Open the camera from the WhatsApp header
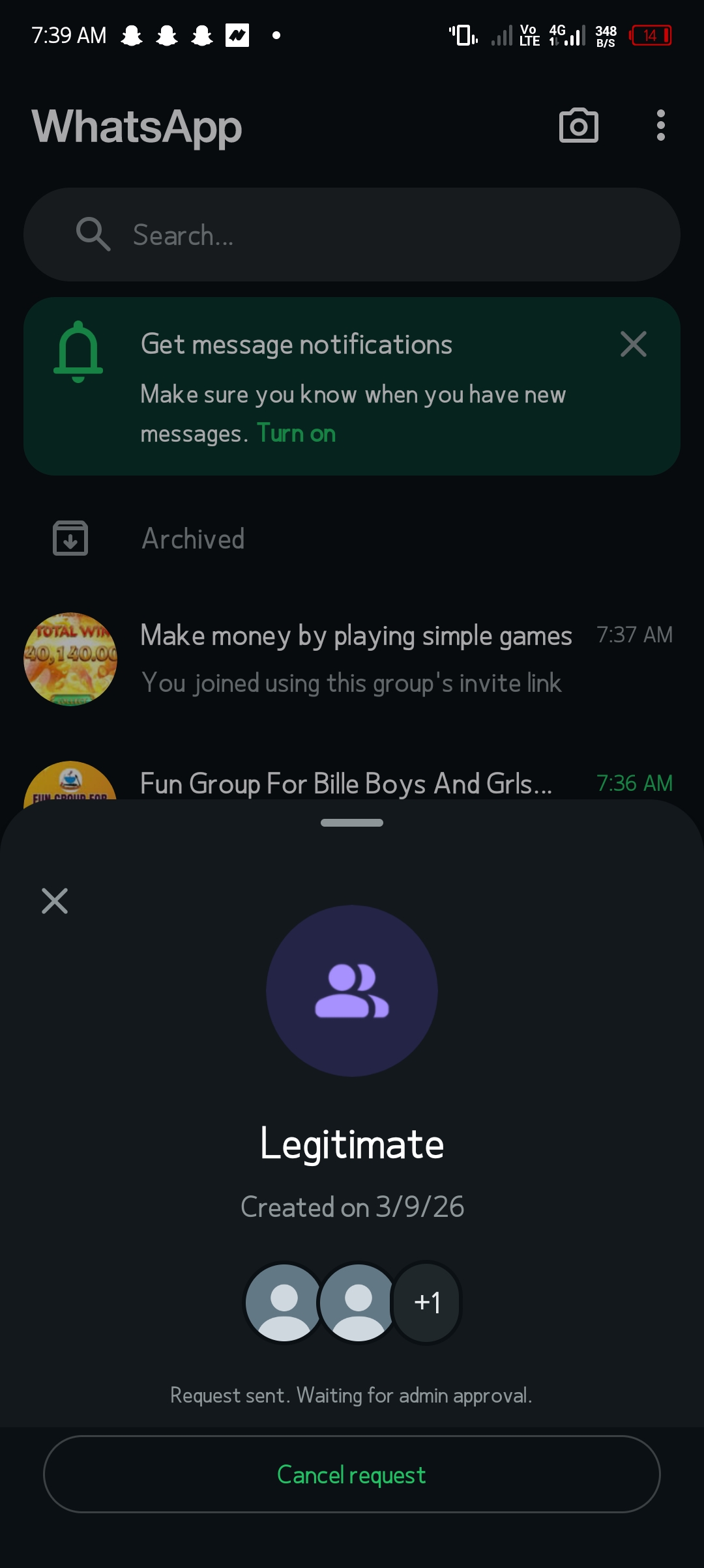 click(x=578, y=126)
